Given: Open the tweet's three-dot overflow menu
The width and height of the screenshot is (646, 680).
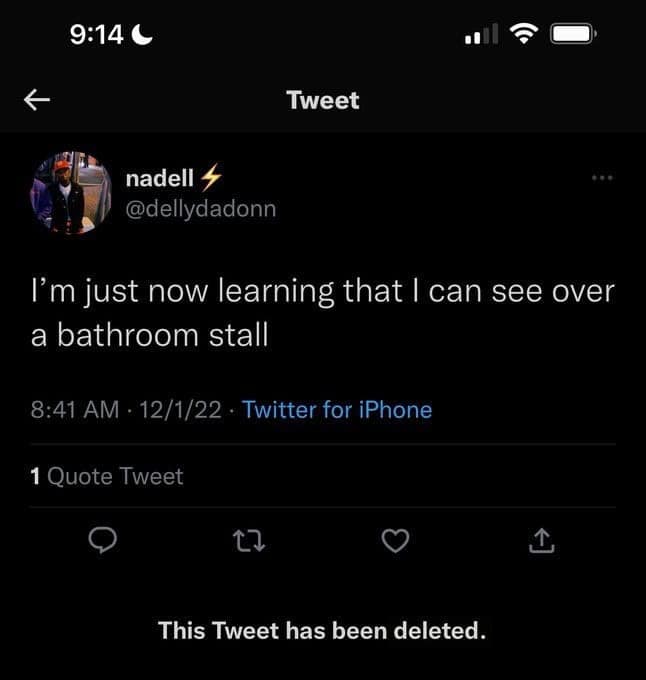Looking at the screenshot, I should coord(601,178).
